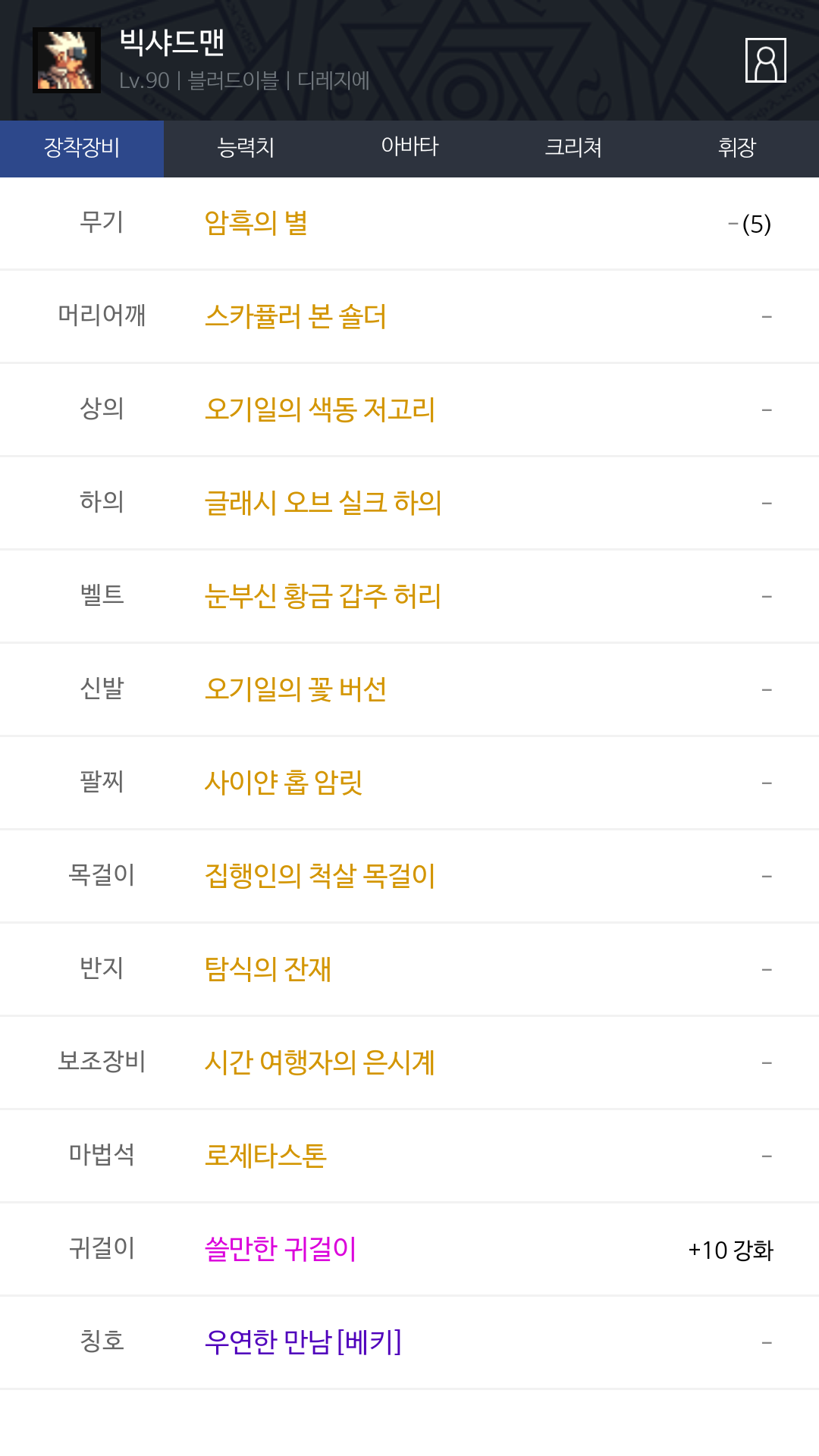Screen dimensions: 819x1456
Task: Switch to the 능력치 tab
Action: point(246,148)
